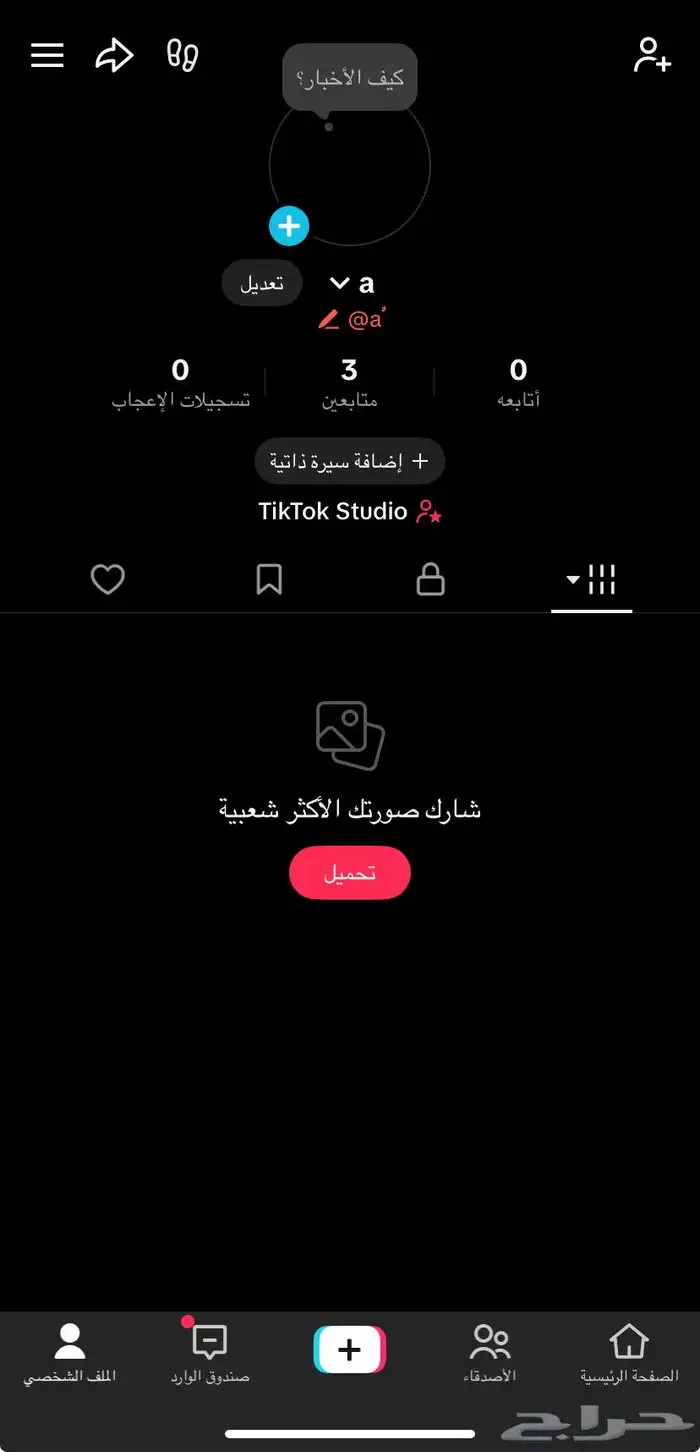700x1452 pixels.
Task: Switch to the private lock tab
Action: (x=430, y=579)
